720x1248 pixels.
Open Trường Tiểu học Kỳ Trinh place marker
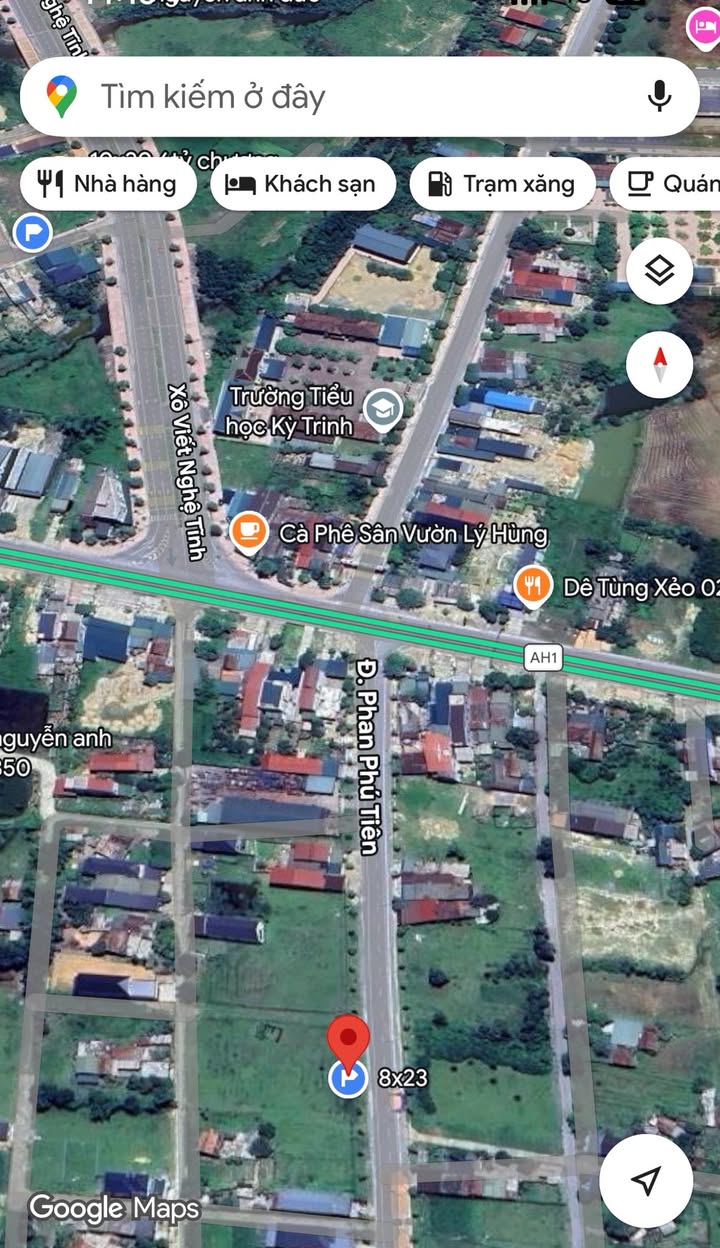pyautogui.click(x=383, y=408)
